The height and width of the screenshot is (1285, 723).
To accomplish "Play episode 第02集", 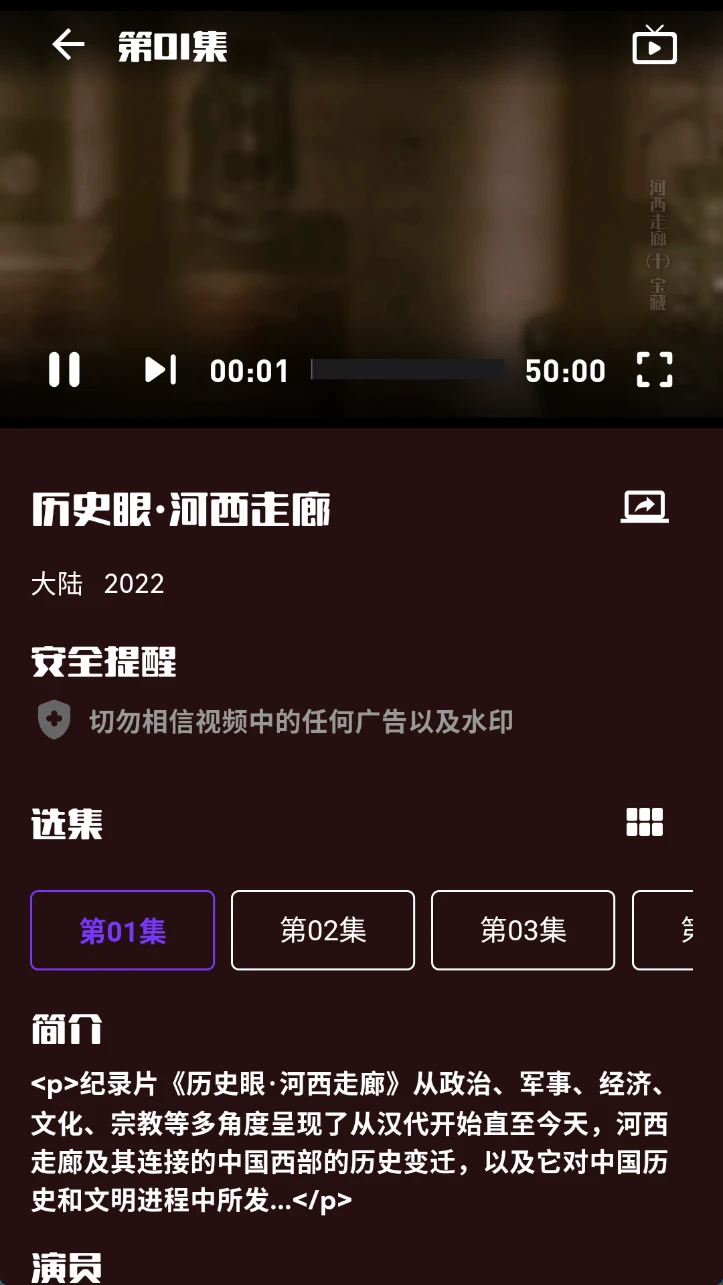I will coord(323,930).
